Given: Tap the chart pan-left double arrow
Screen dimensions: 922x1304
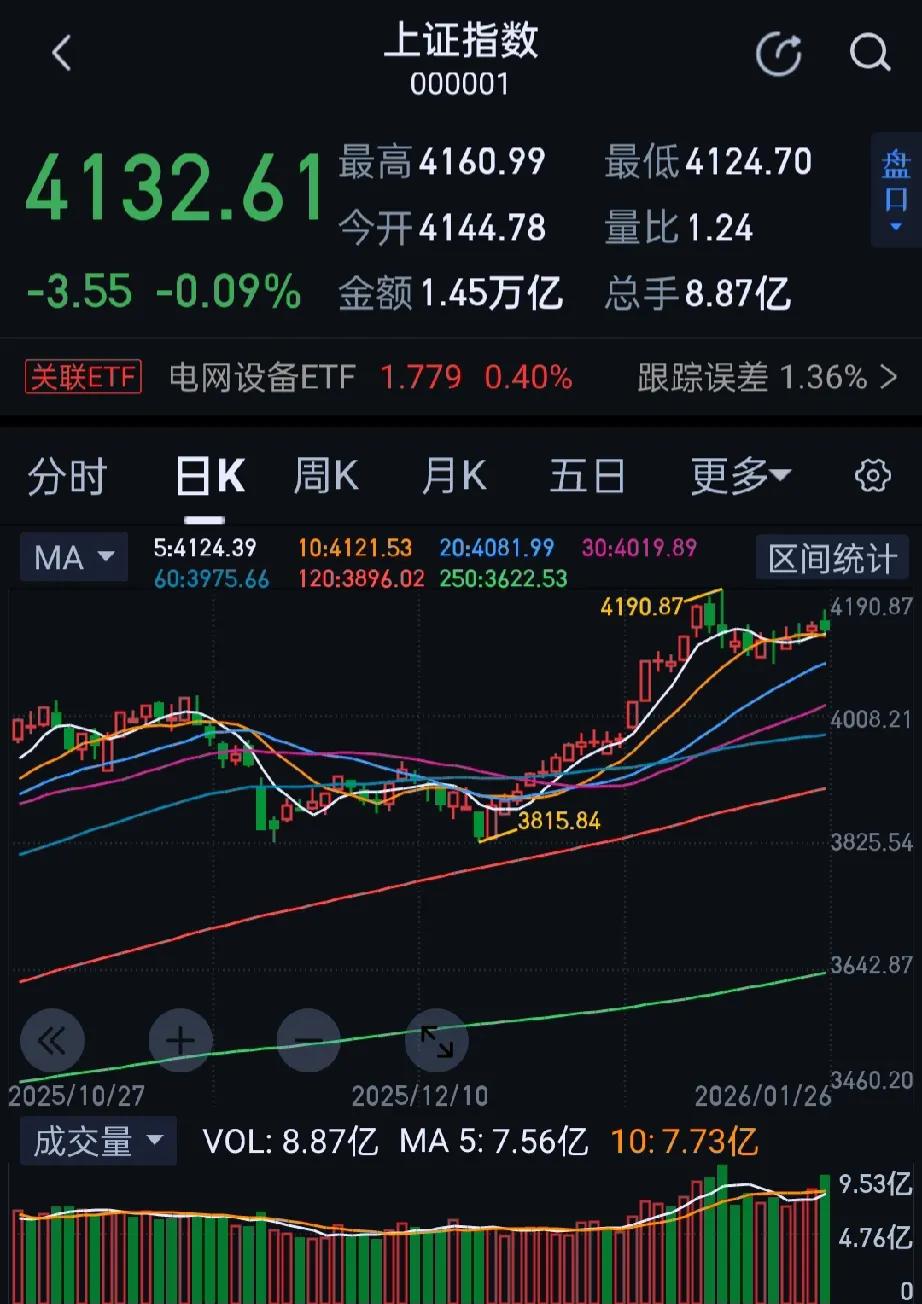Looking at the screenshot, I should coord(53,1040).
